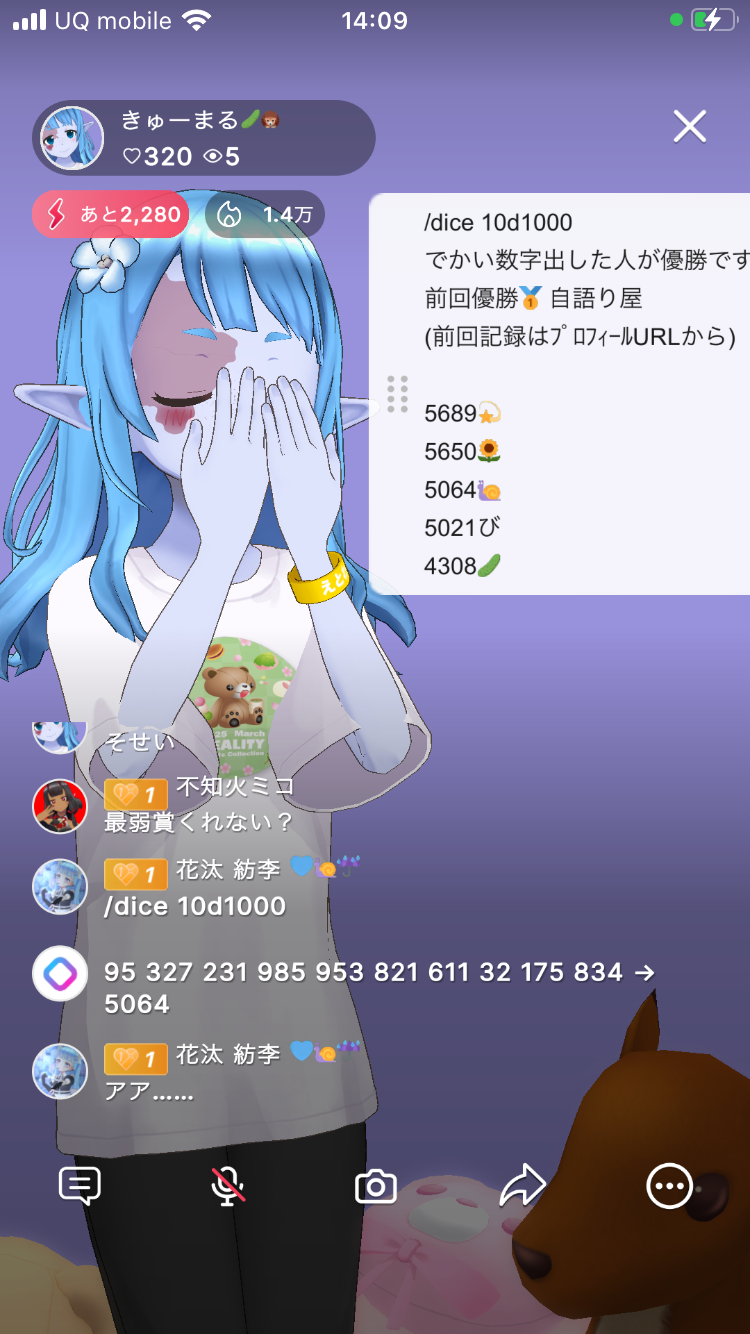Close the live stream view
The height and width of the screenshot is (1334, 750).
pos(690,127)
